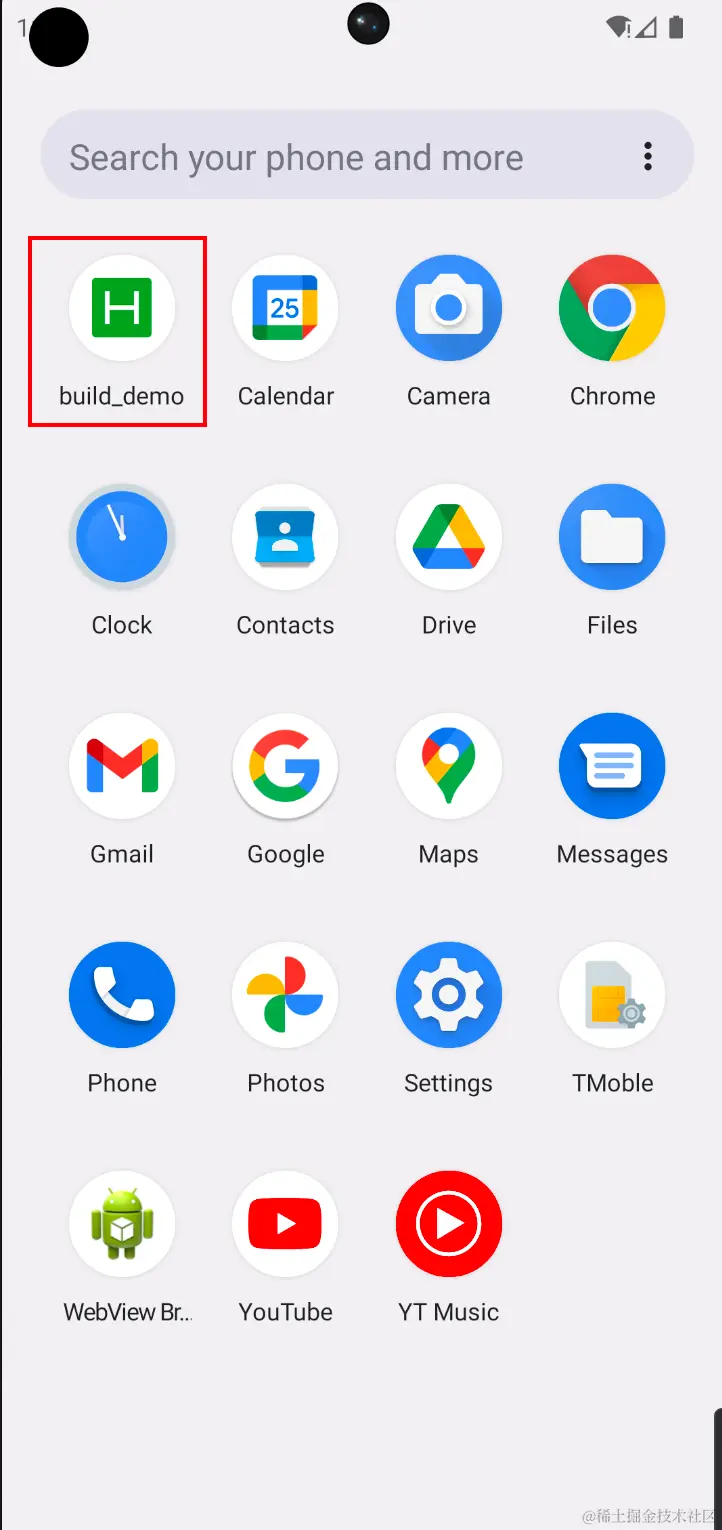Open Google Maps

449,766
